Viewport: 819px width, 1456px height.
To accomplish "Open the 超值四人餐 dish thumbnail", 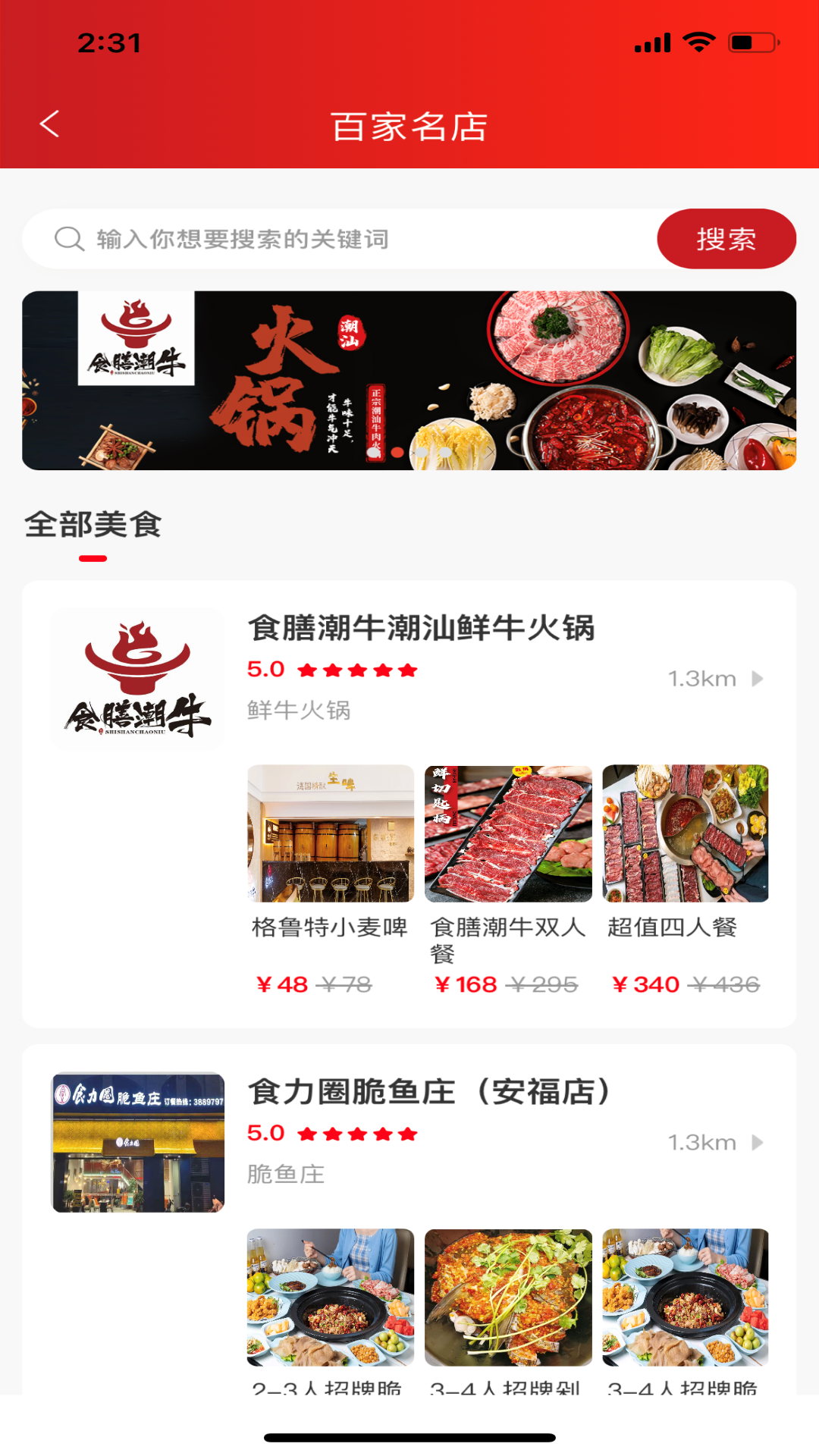I will pyautogui.click(x=684, y=834).
